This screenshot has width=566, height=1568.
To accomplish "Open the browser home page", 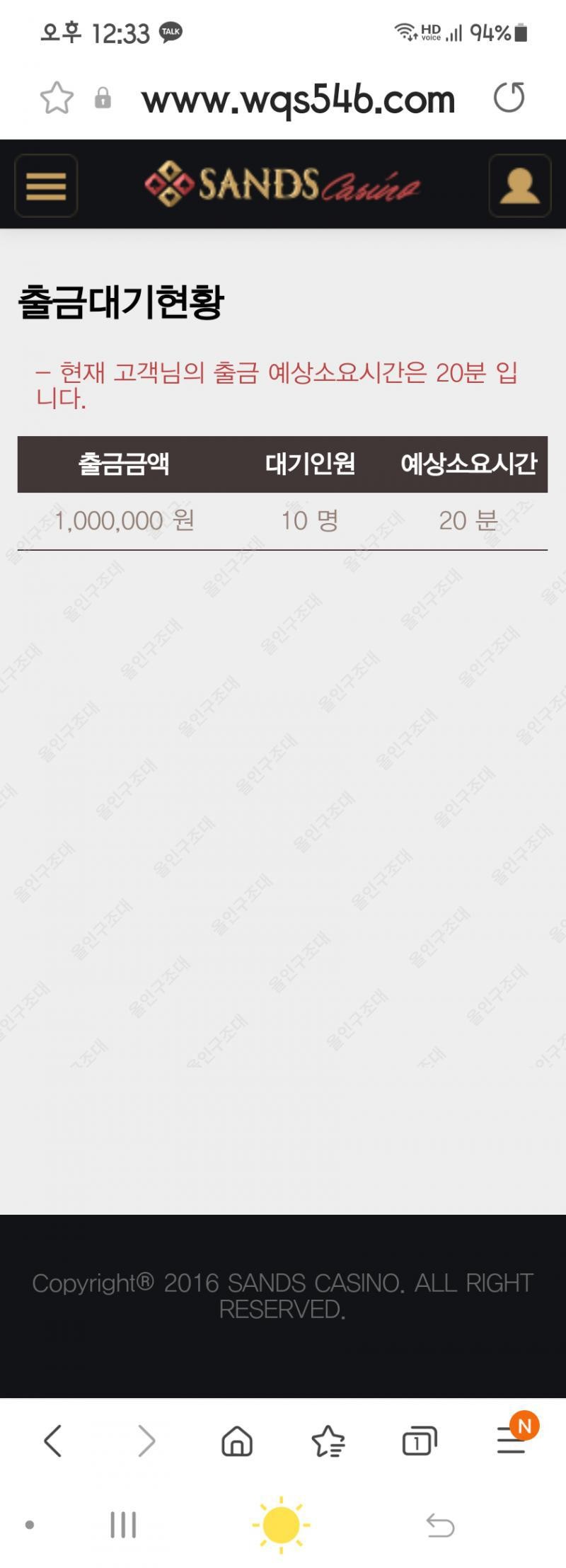I will pyautogui.click(x=237, y=1441).
